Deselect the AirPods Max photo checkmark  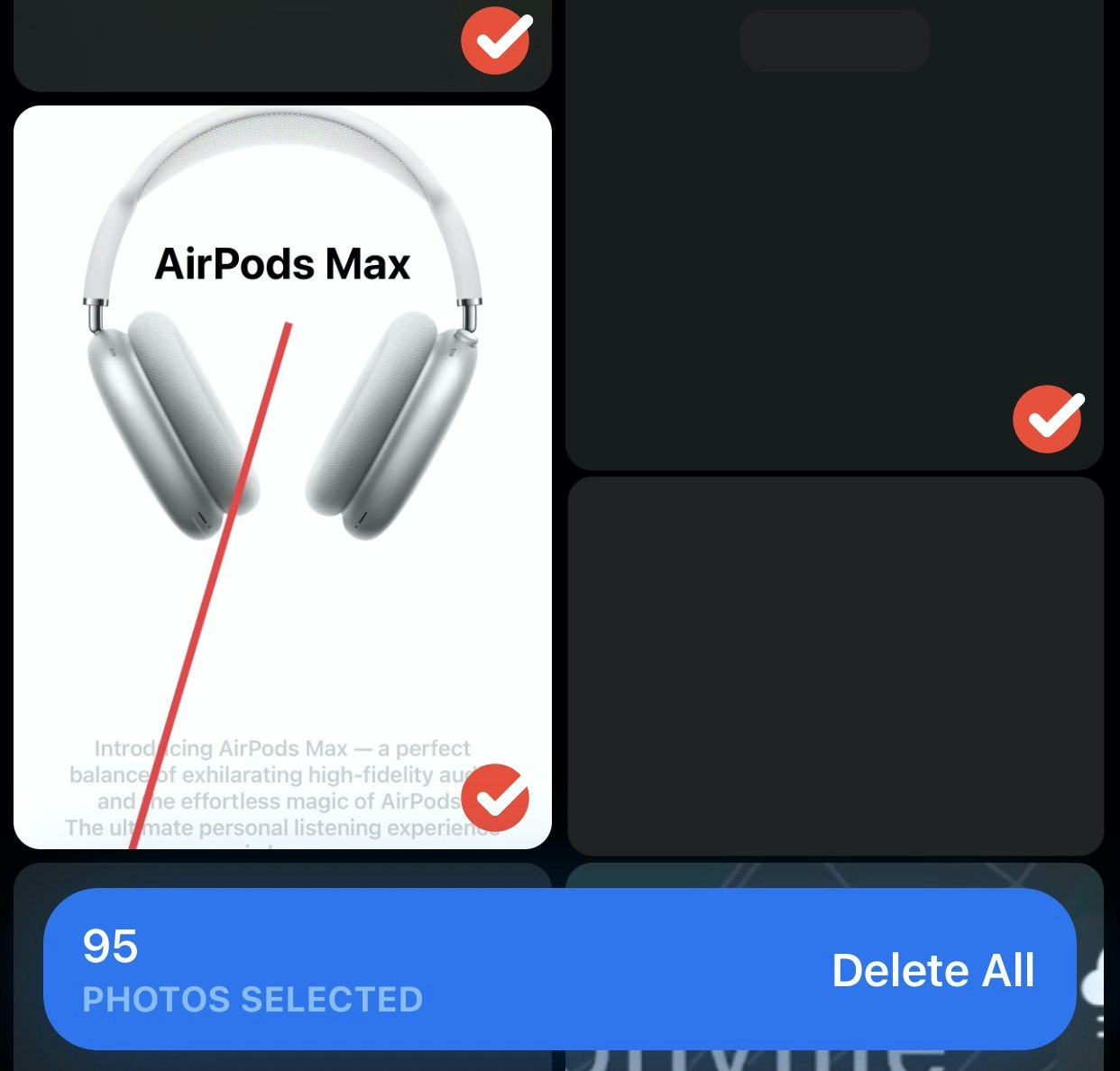(x=494, y=798)
